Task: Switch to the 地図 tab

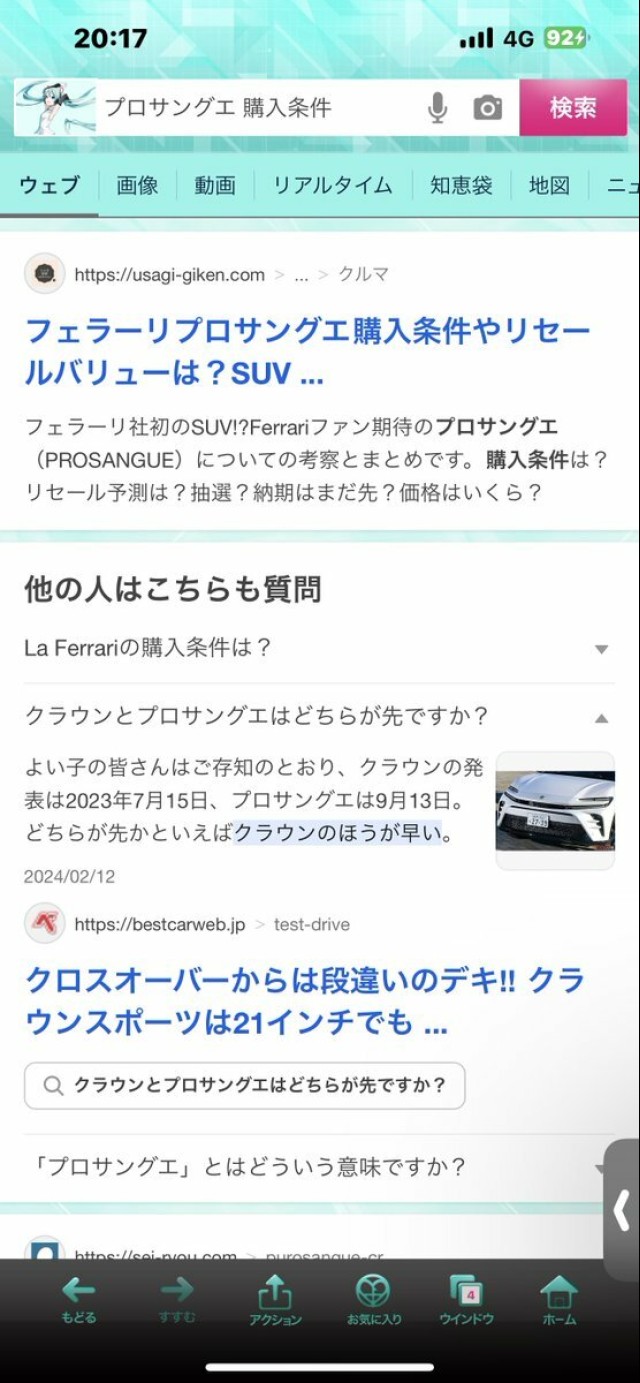Action: 549,185
